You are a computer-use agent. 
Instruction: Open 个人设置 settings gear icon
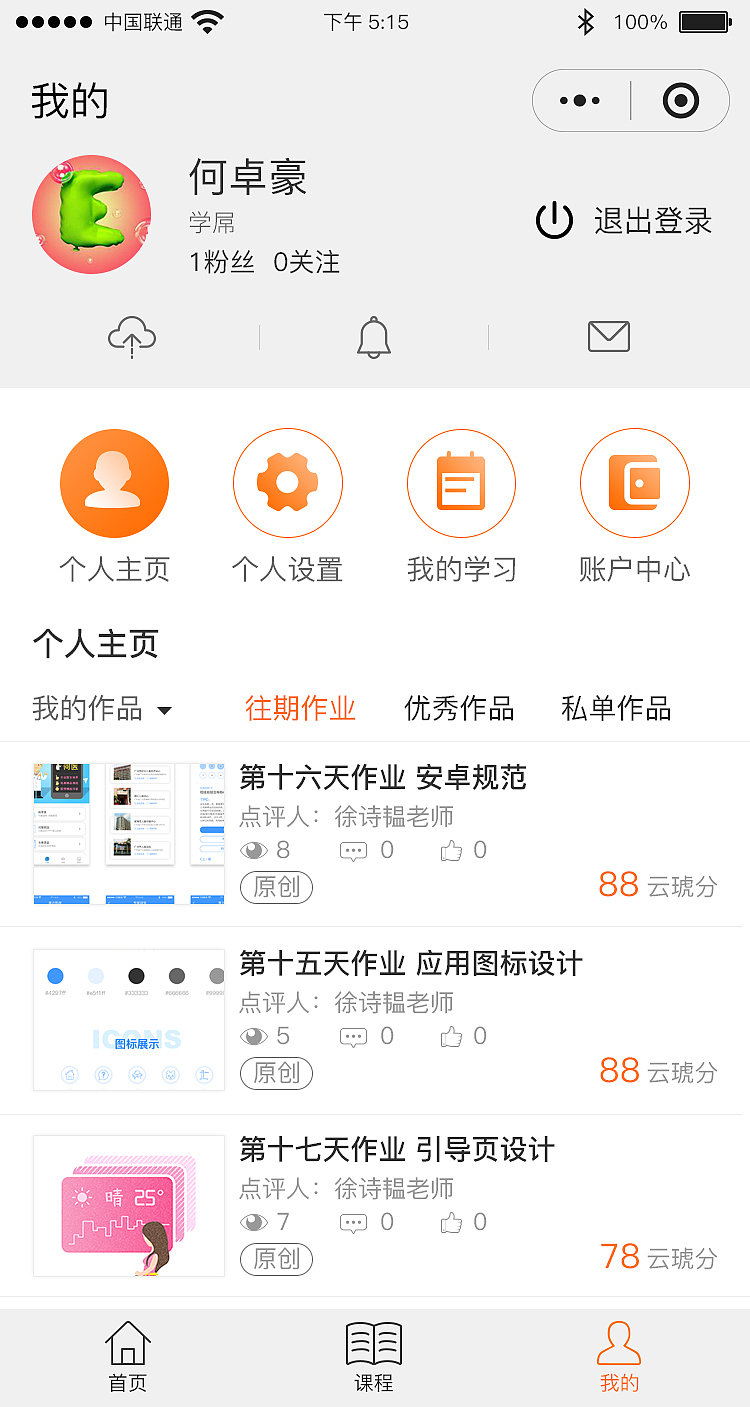tap(288, 483)
